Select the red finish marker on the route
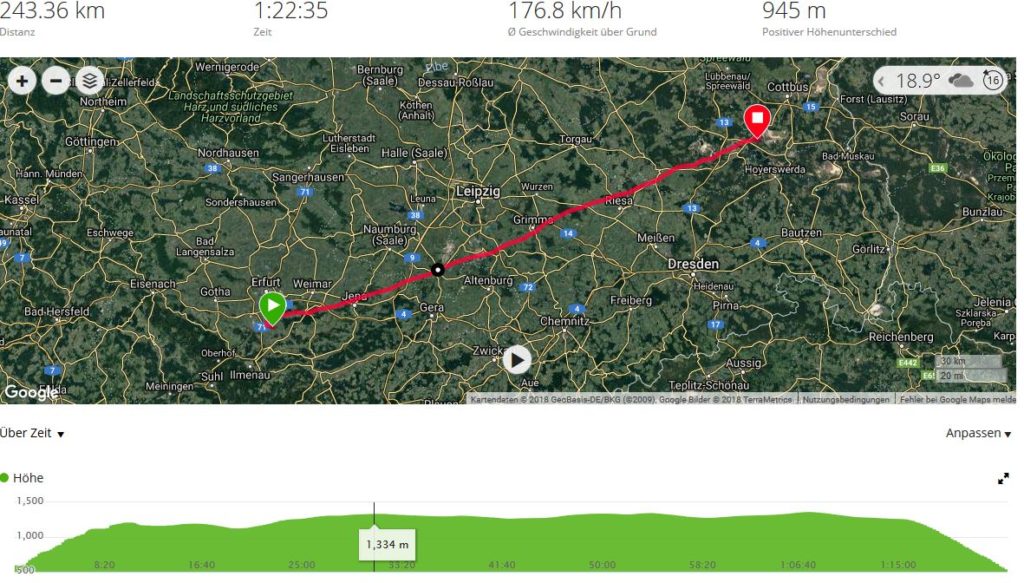Screen dimensions: 1024x583 757,120
